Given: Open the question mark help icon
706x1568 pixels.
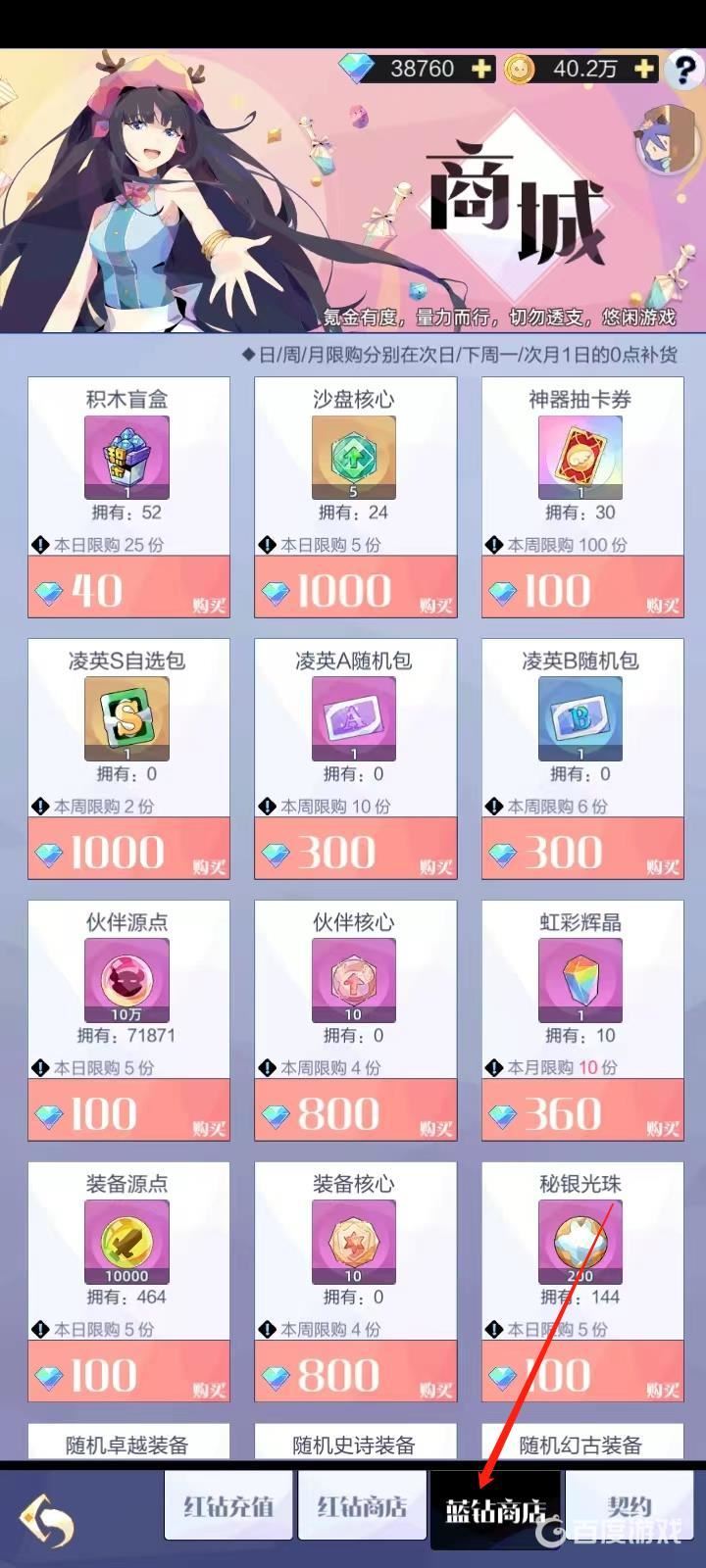Looking at the screenshot, I should pyautogui.click(x=683, y=70).
